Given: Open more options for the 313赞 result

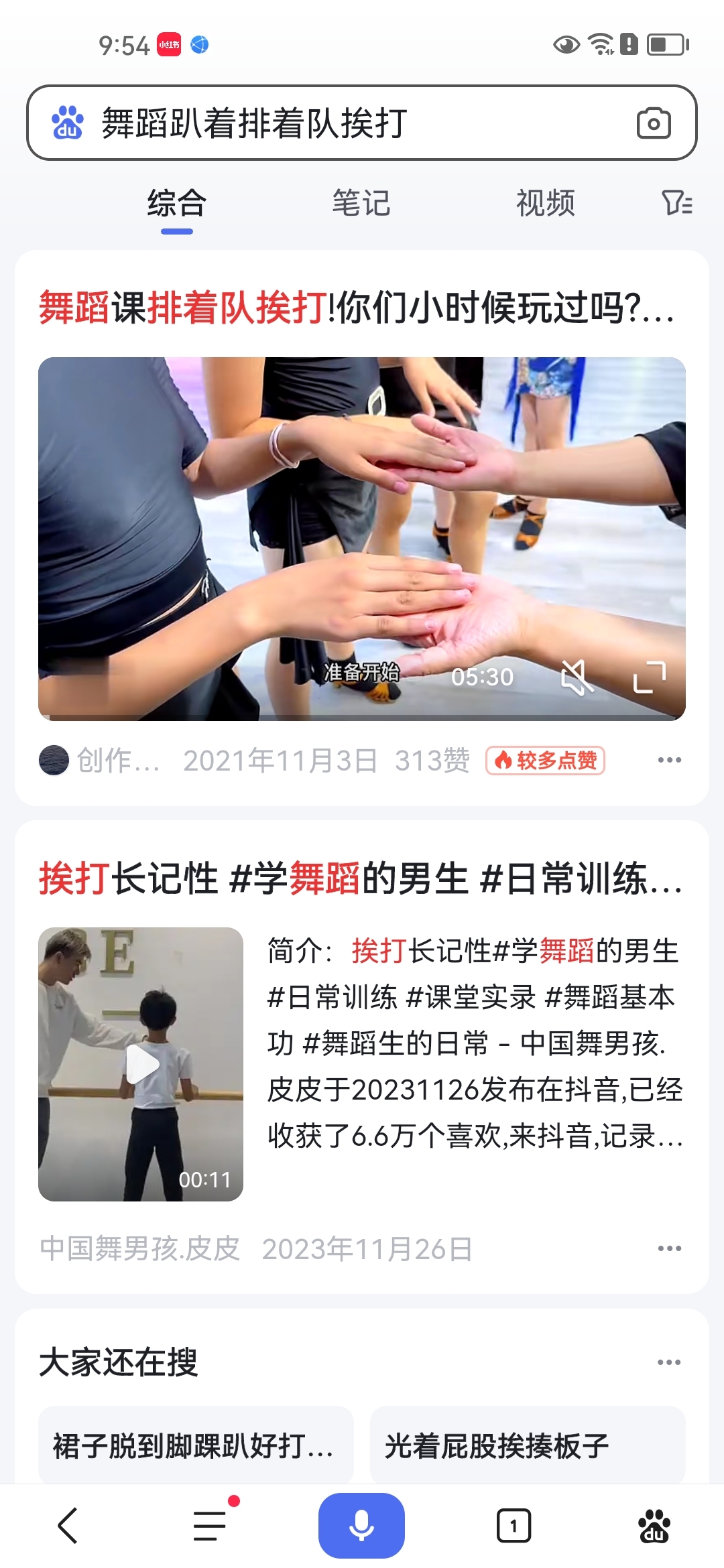Looking at the screenshot, I should tap(669, 760).
